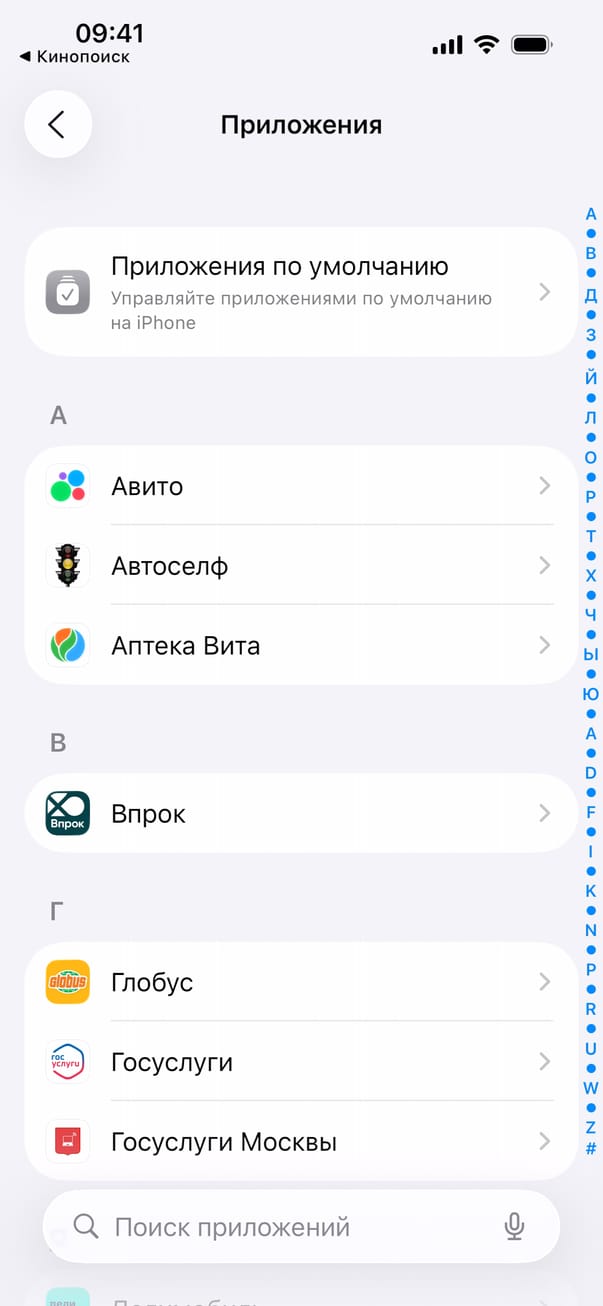Screen dimensions: 603x1306
Task: Tap the Поиск приложений search field
Action: pos(290,1227)
